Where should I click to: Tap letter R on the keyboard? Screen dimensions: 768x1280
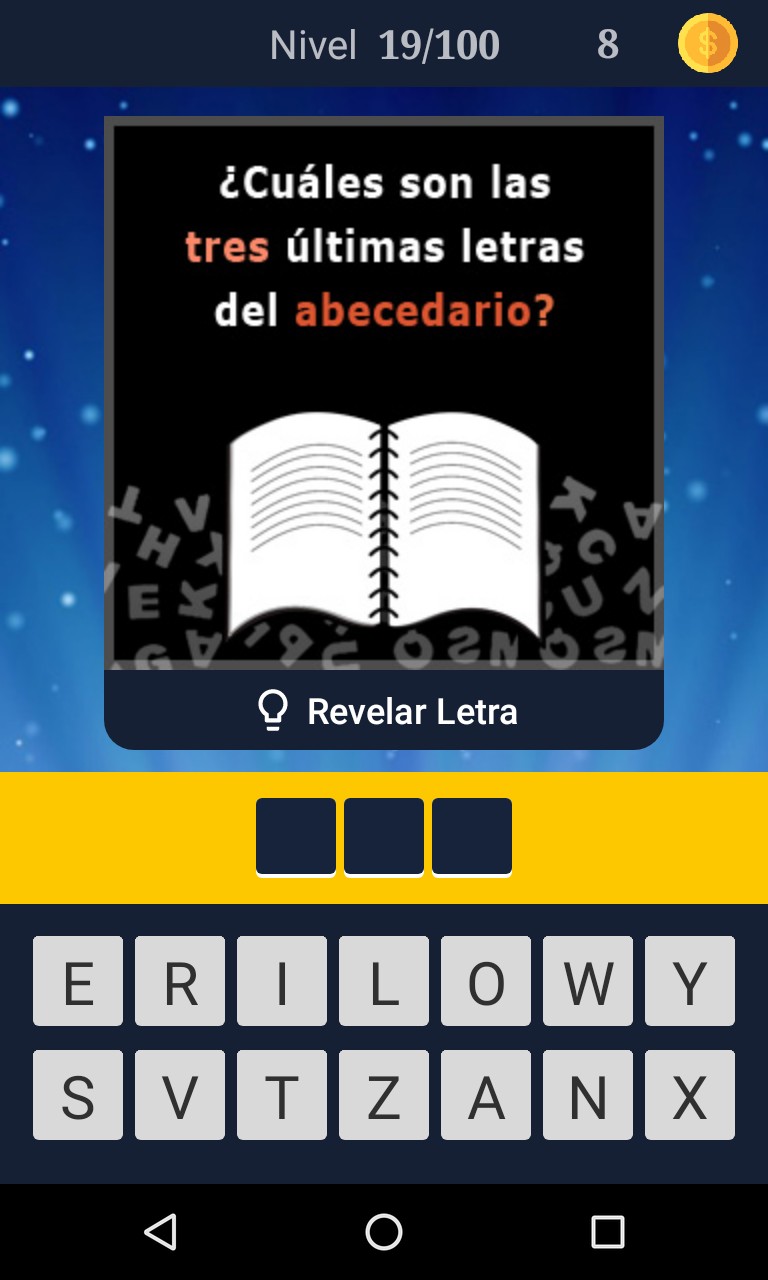(x=180, y=981)
